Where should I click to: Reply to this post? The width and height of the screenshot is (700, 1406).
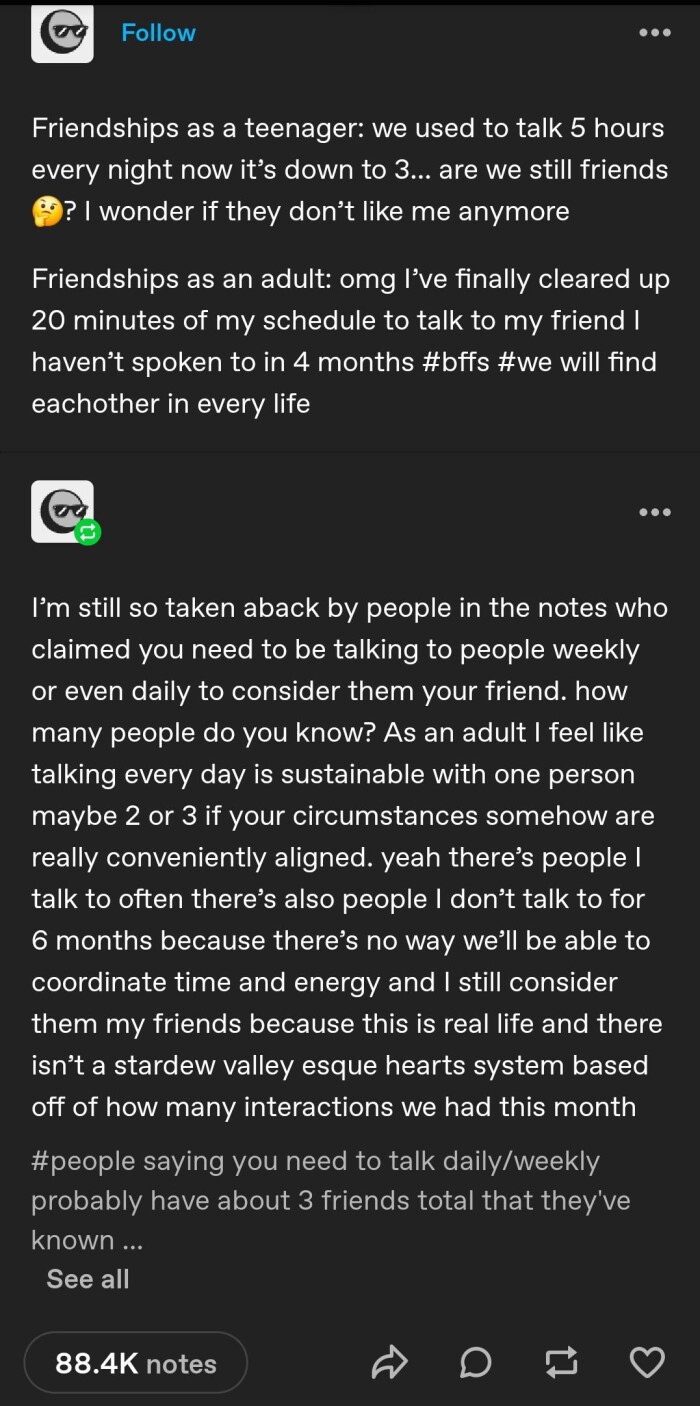pyautogui.click(x=475, y=1362)
